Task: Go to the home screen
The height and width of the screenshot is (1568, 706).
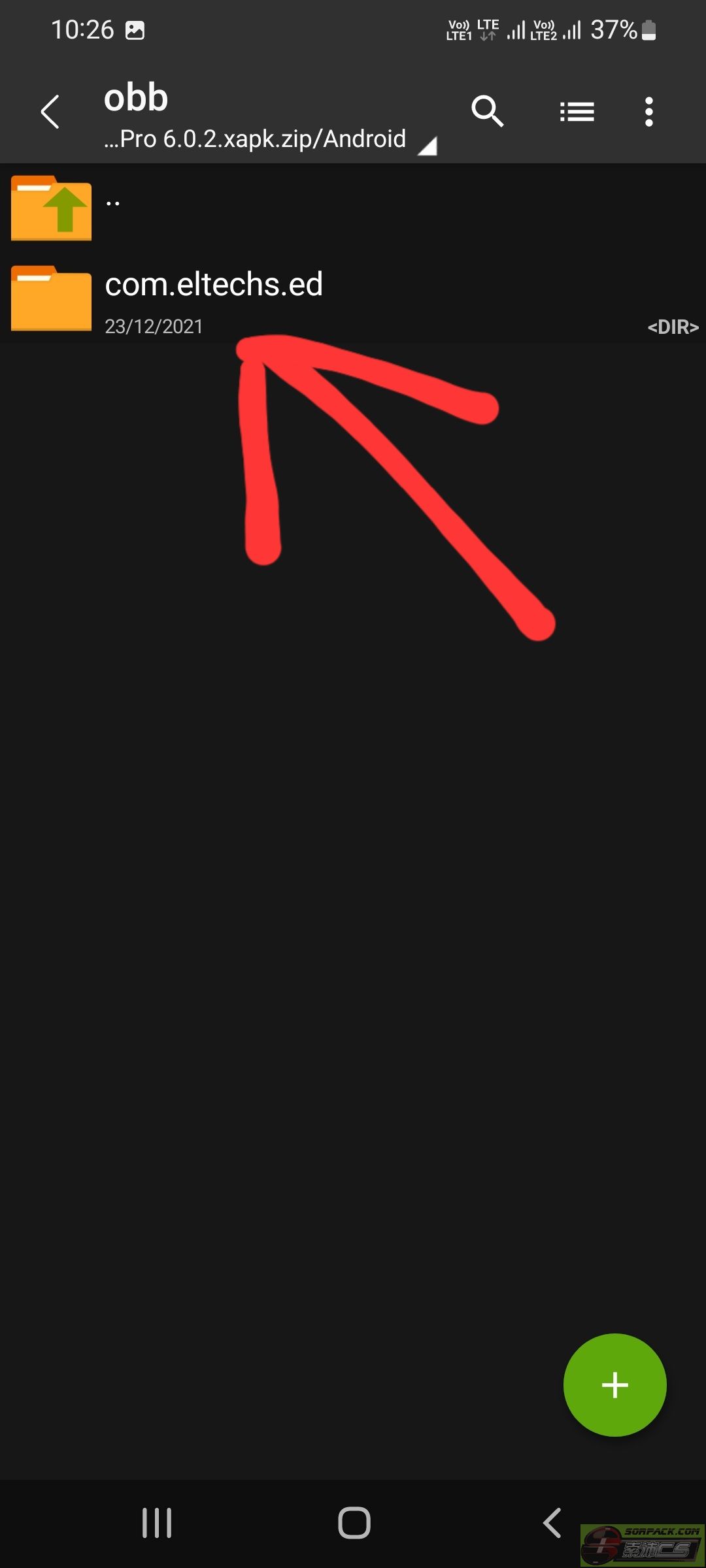Action: pos(354,1523)
